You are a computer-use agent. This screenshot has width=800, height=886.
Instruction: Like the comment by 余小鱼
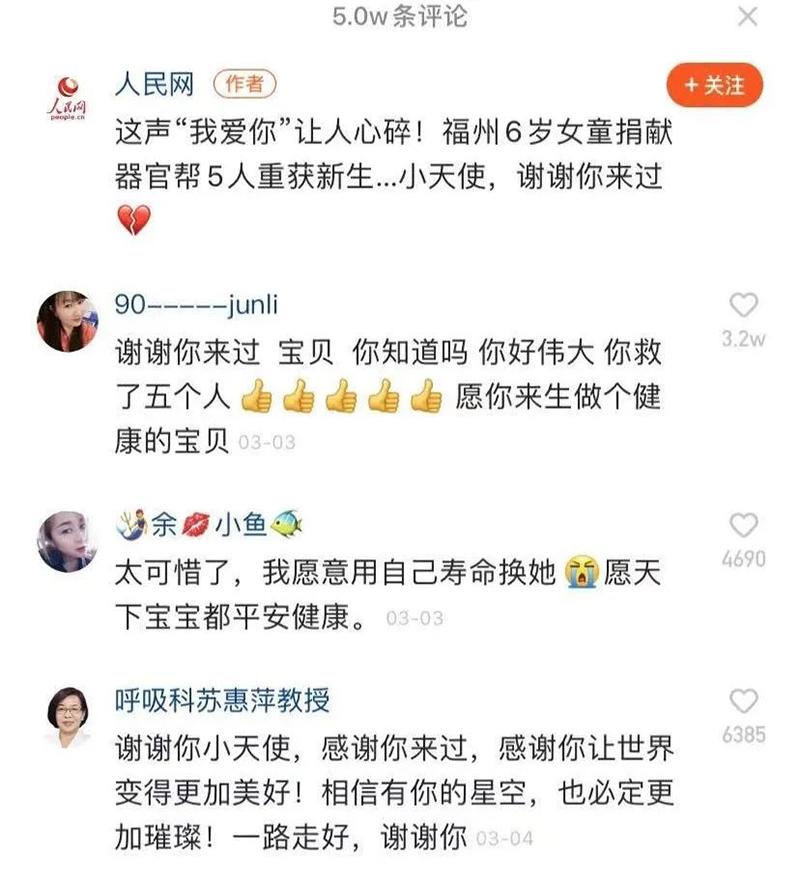(743, 525)
